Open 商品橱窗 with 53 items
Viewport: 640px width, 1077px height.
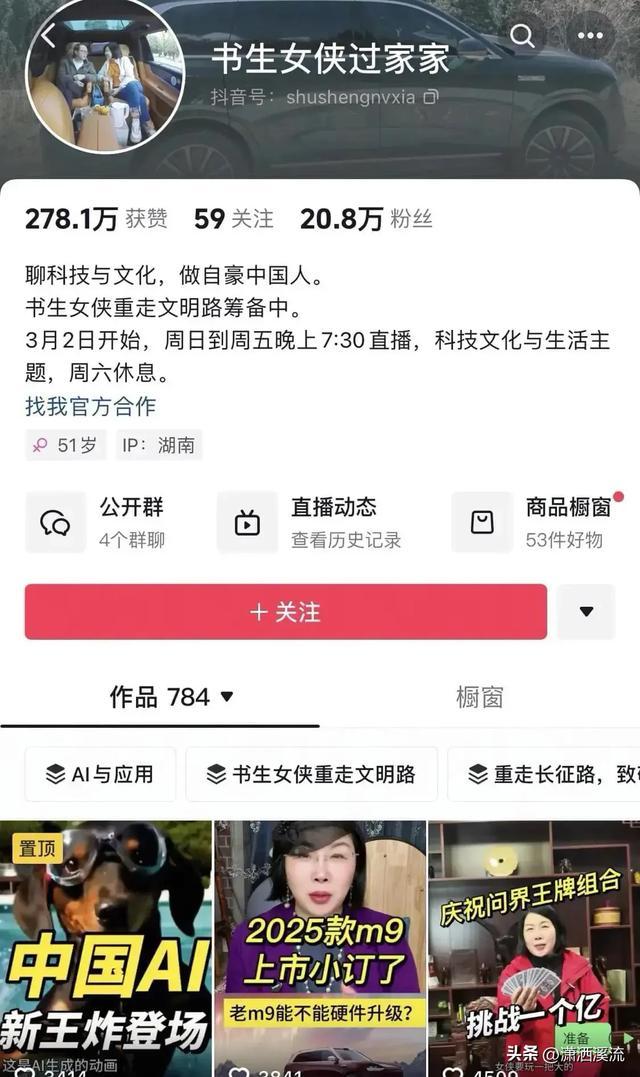coord(540,522)
